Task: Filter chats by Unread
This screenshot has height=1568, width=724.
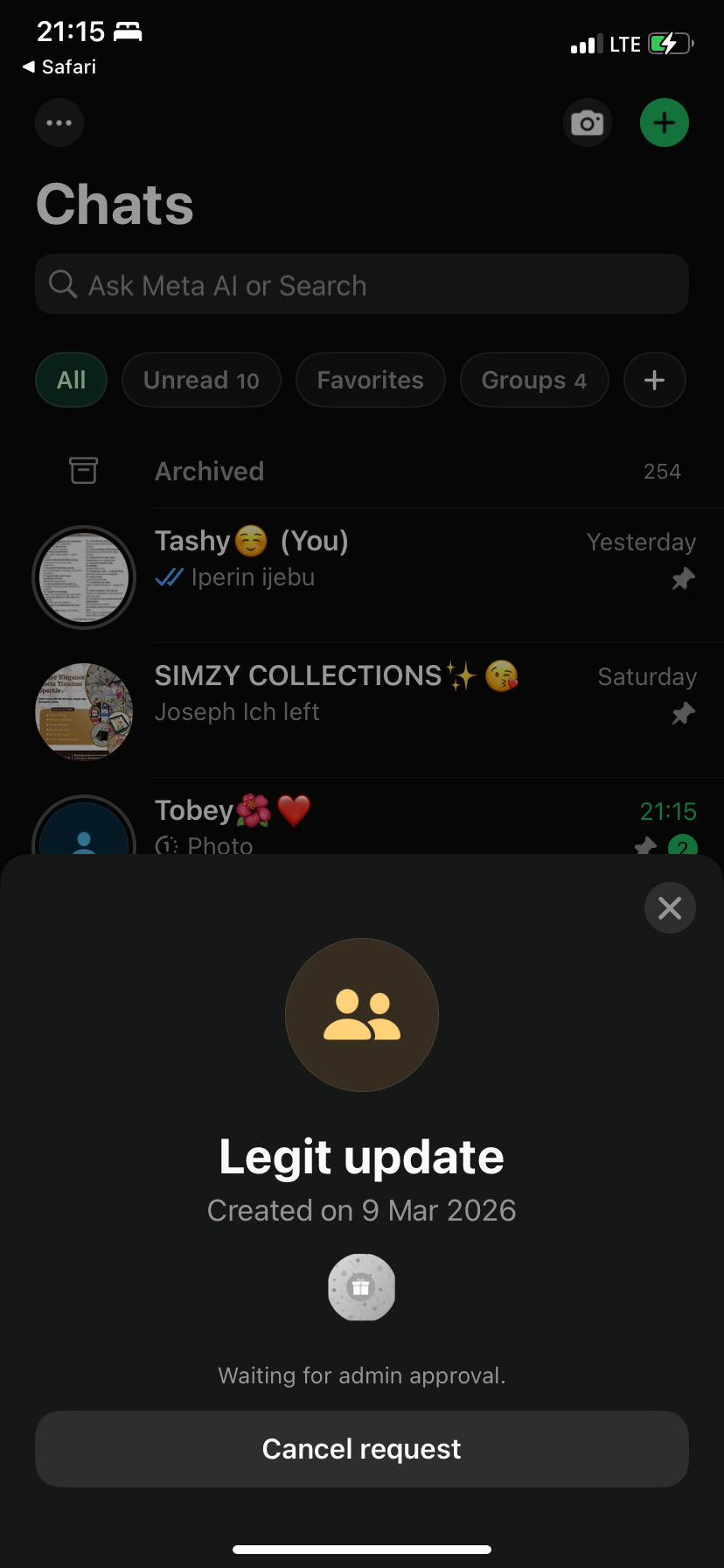Action: click(x=201, y=380)
